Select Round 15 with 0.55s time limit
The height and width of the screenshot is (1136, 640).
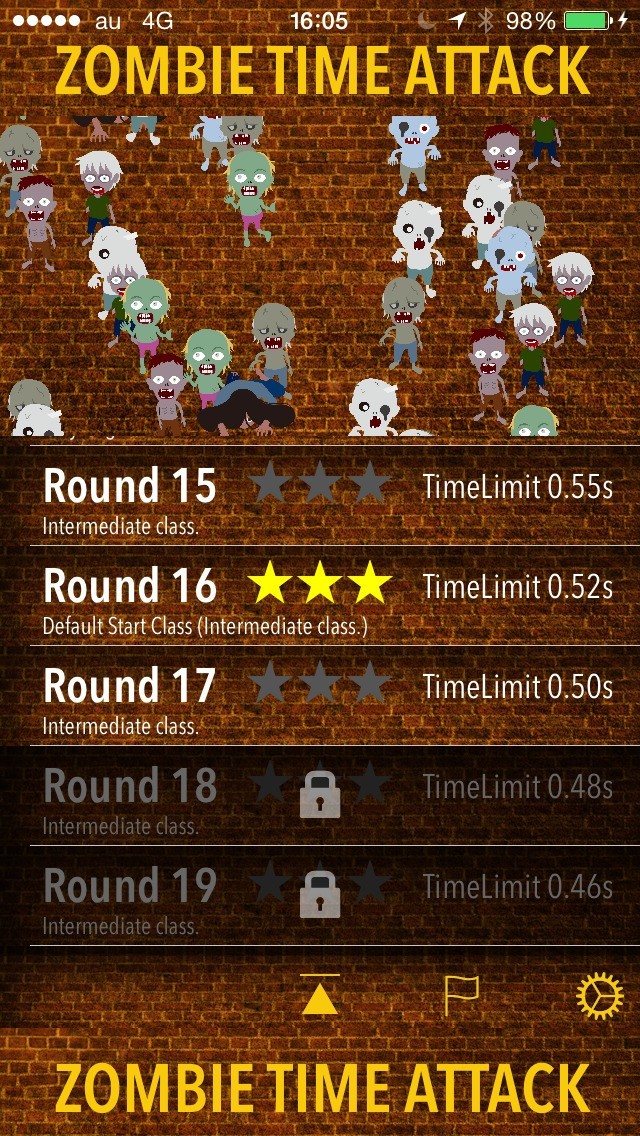(x=320, y=496)
